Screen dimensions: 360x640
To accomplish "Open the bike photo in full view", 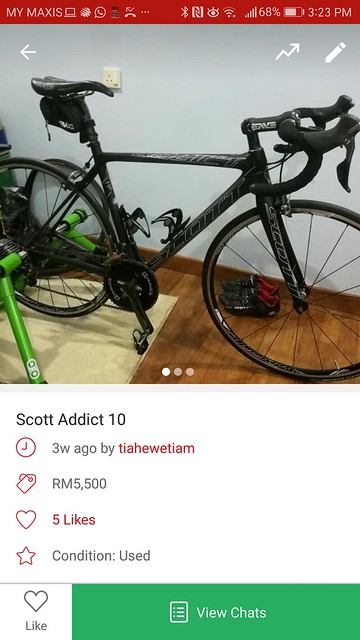I will (180, 204).
